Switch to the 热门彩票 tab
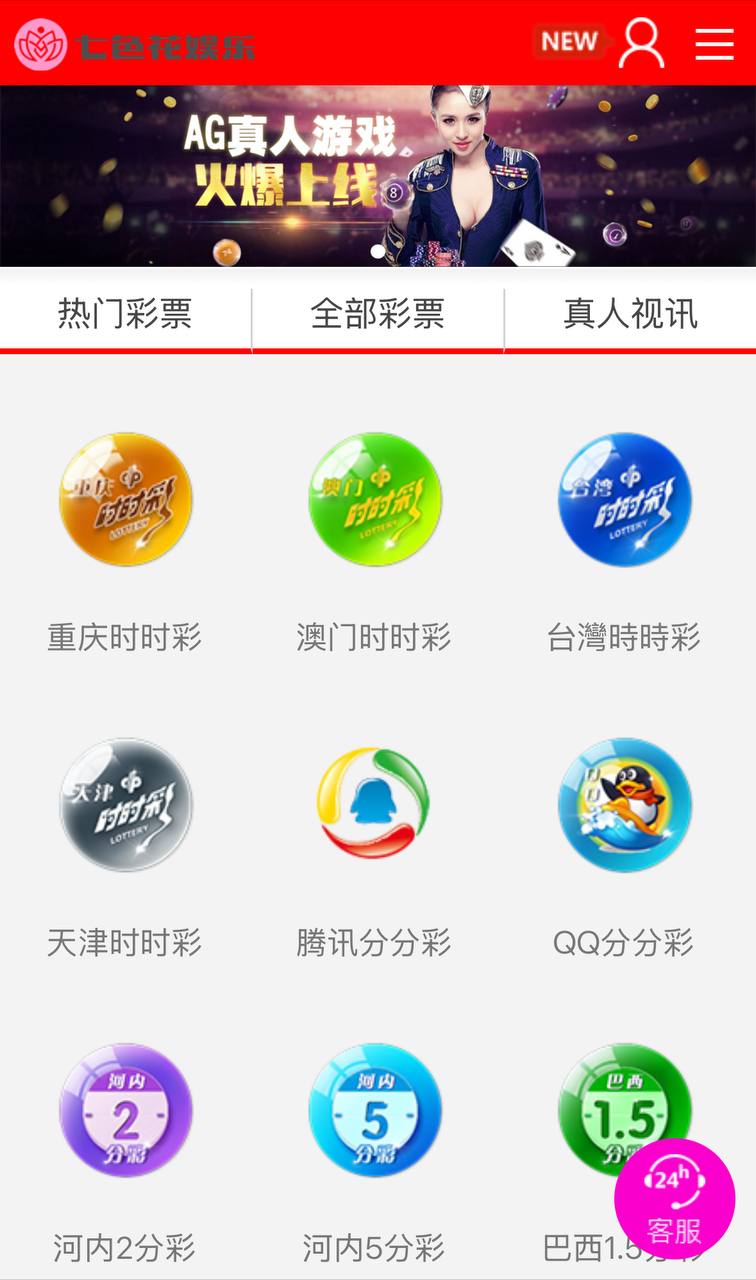This screenshot has height=1280, width=756. (x=125, y=315)
